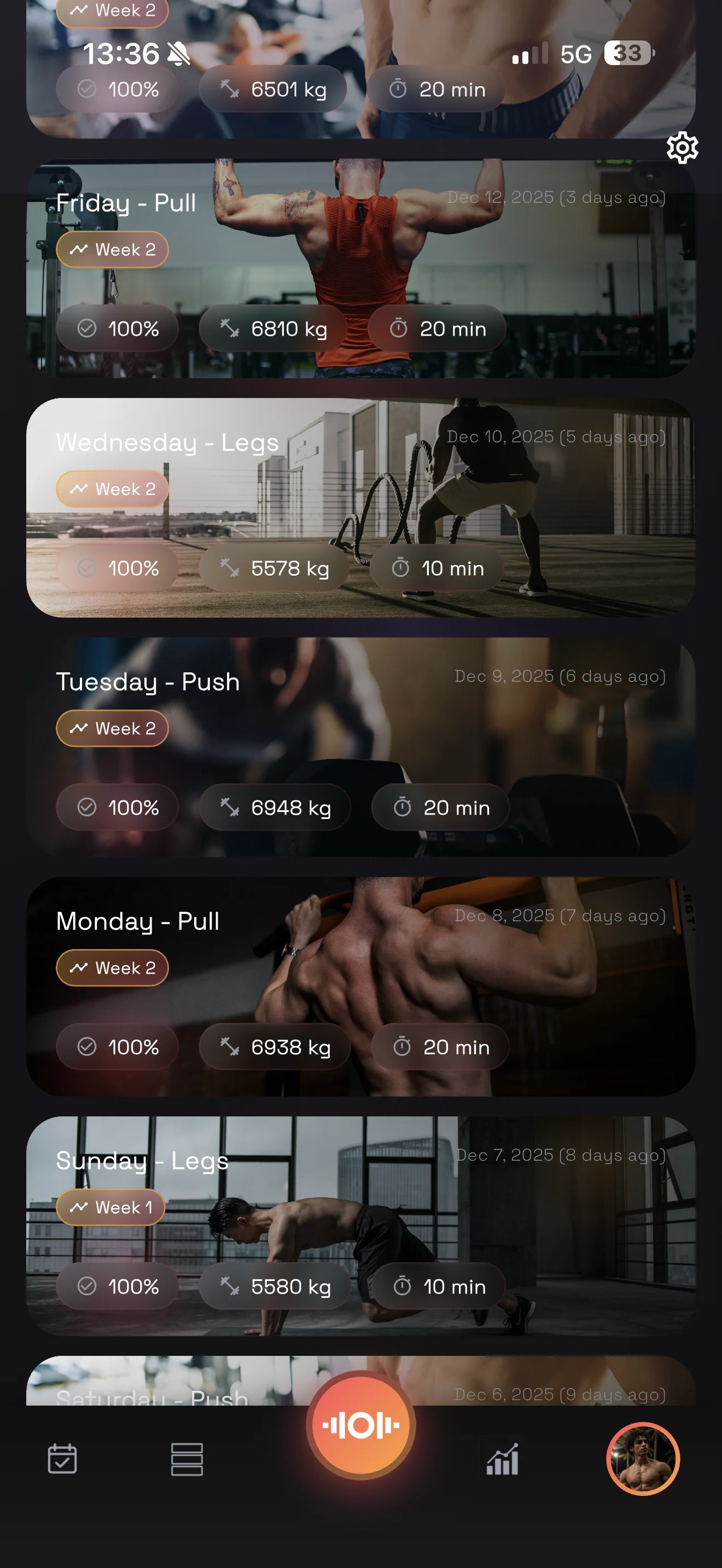Open the Monday - Pull workout card

(x=360, y=986)
